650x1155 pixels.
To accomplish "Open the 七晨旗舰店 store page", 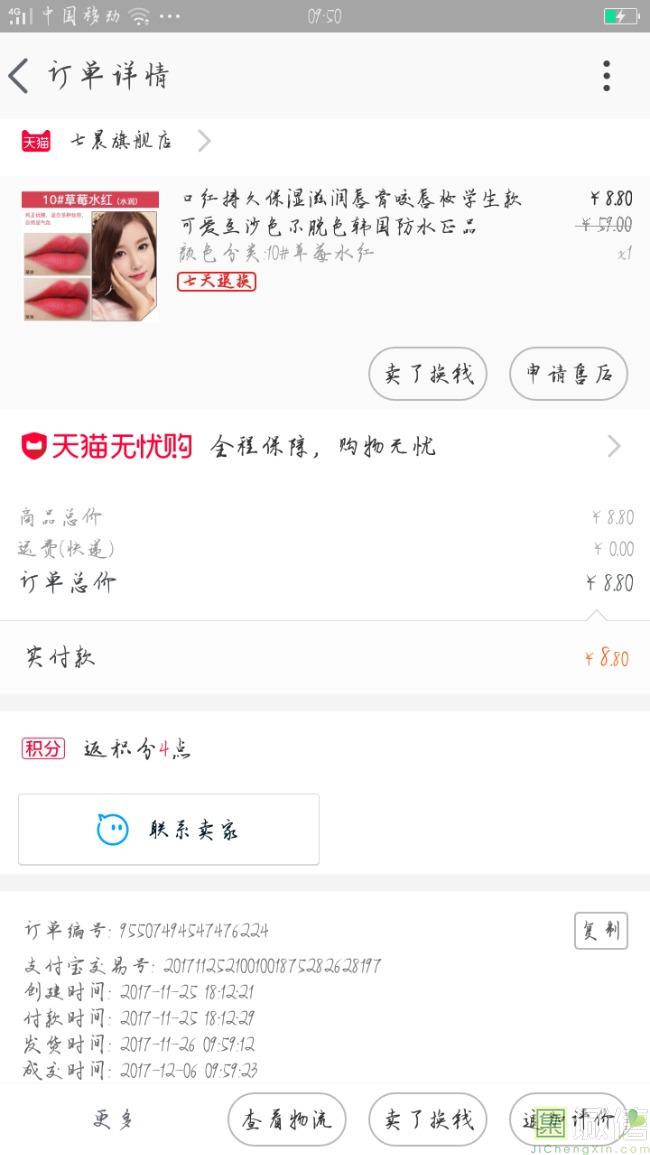I will pos(122,141).
